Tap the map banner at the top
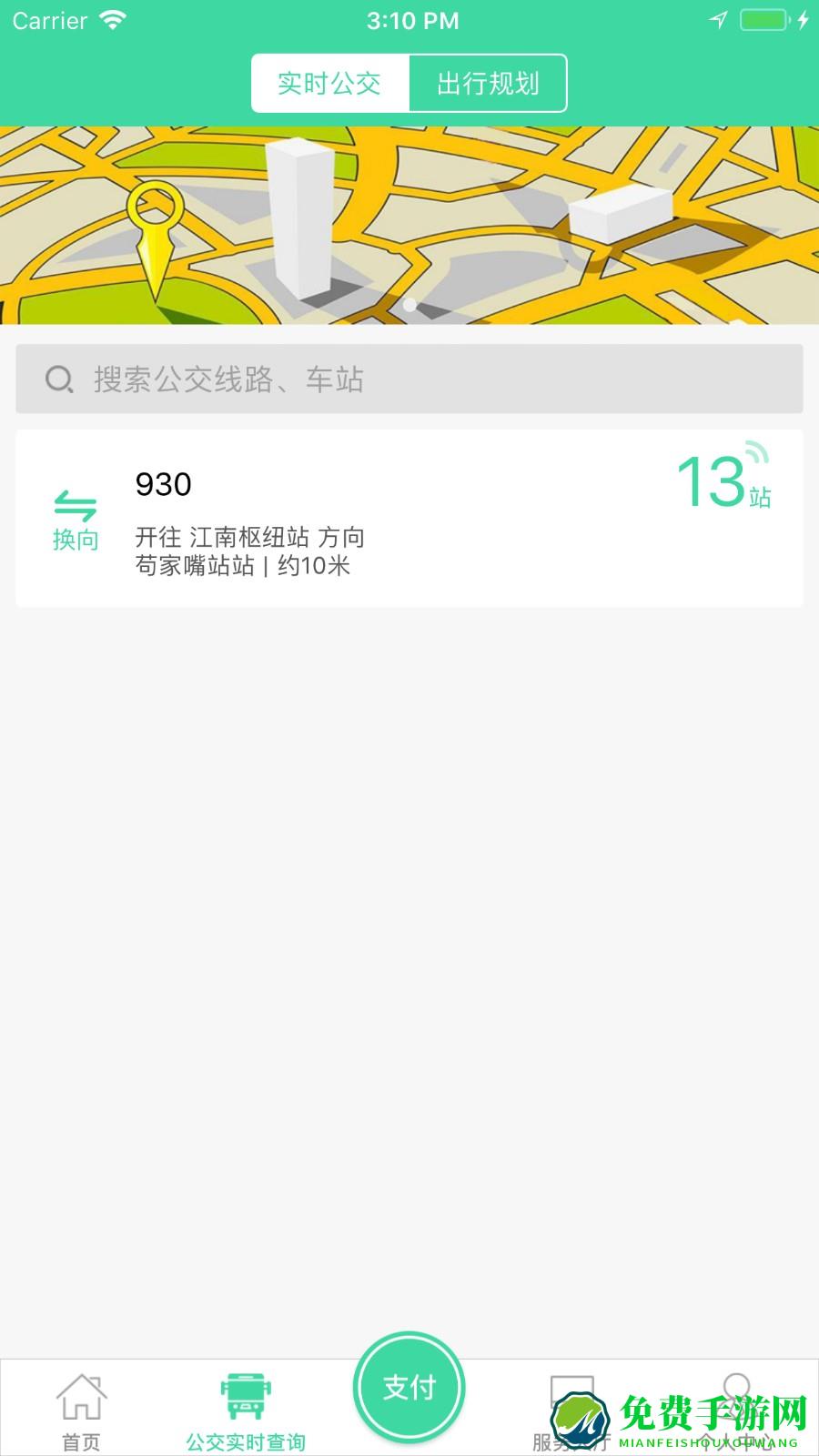 click(409, 227)
